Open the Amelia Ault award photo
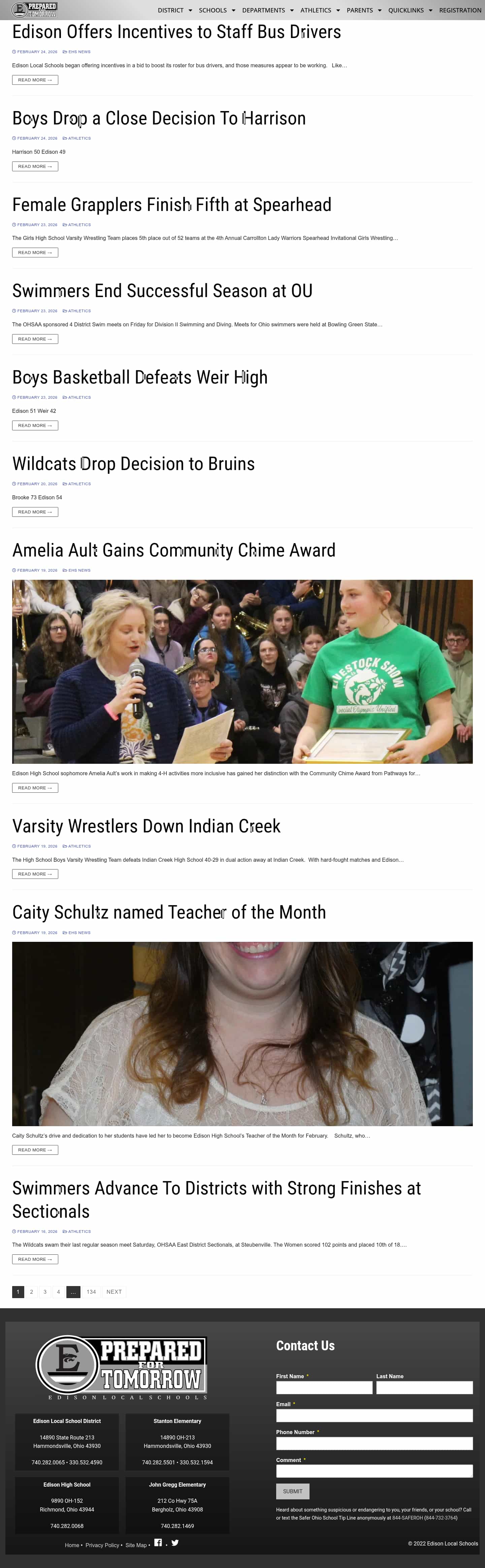485x1568 pixels. (x=242, y=671)
